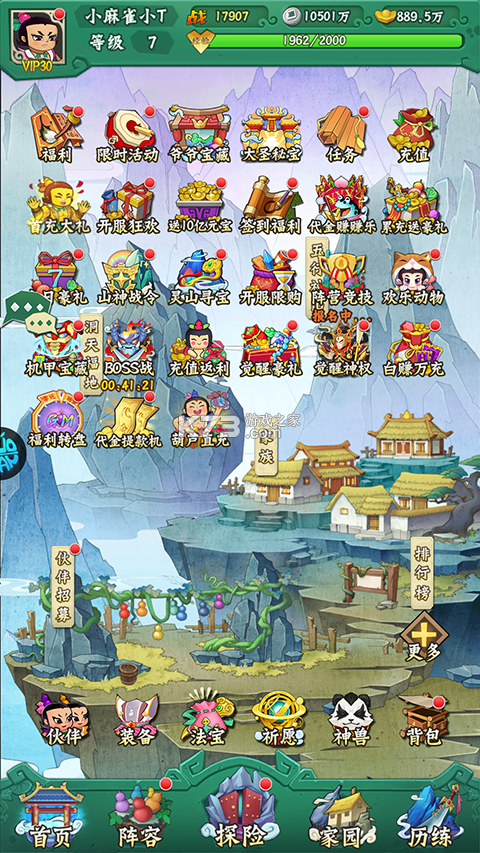
Task: Expand the 更多 more button
Action: (x=423, y=637)
